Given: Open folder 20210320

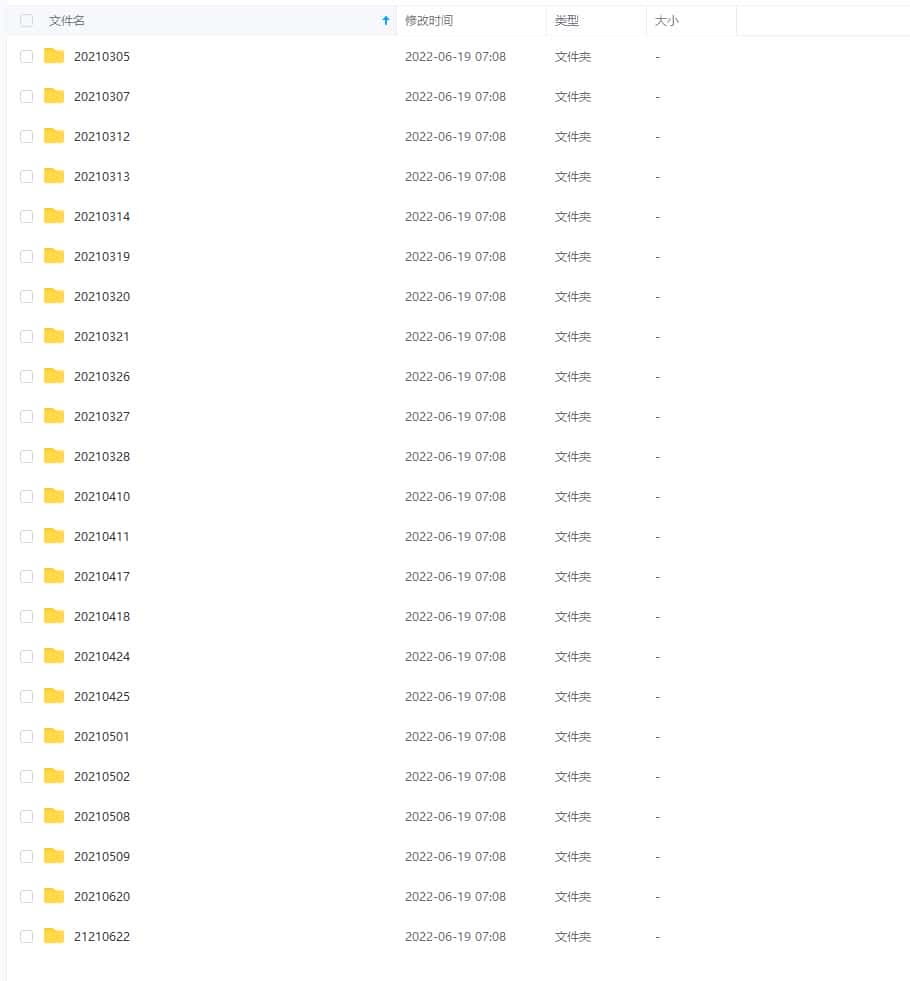Looking at the screenshot, I should (101, 297).
